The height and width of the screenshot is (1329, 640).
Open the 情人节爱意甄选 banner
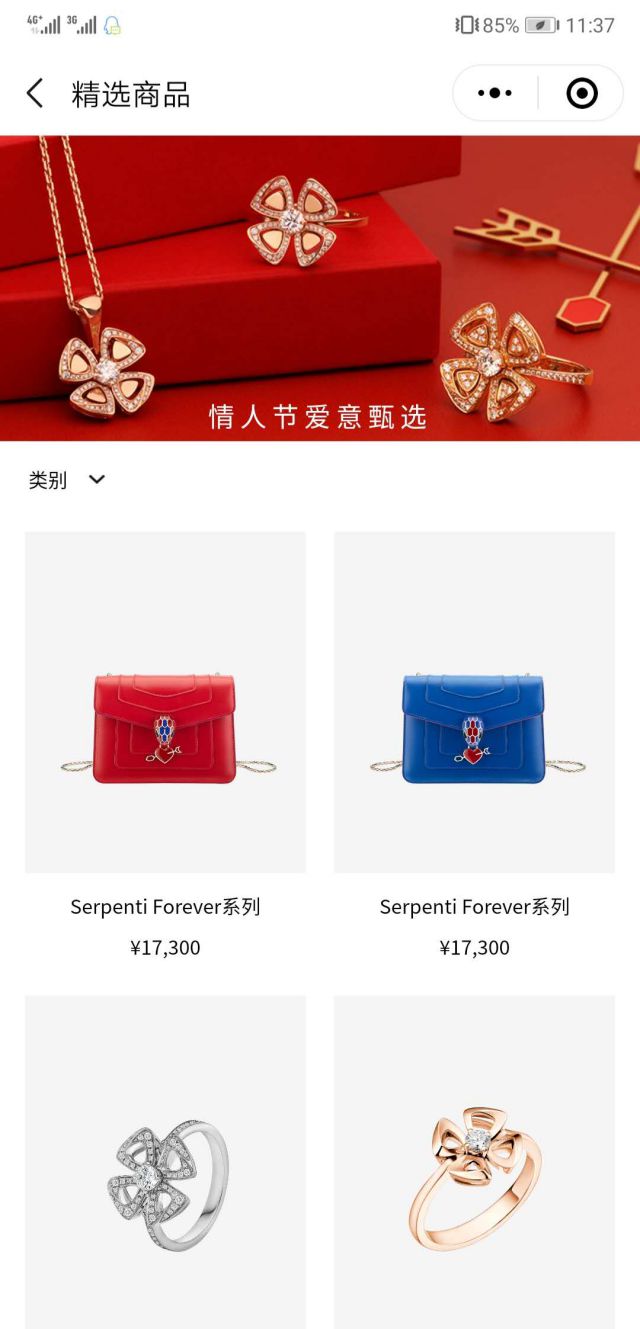click(x=320, y=288)
